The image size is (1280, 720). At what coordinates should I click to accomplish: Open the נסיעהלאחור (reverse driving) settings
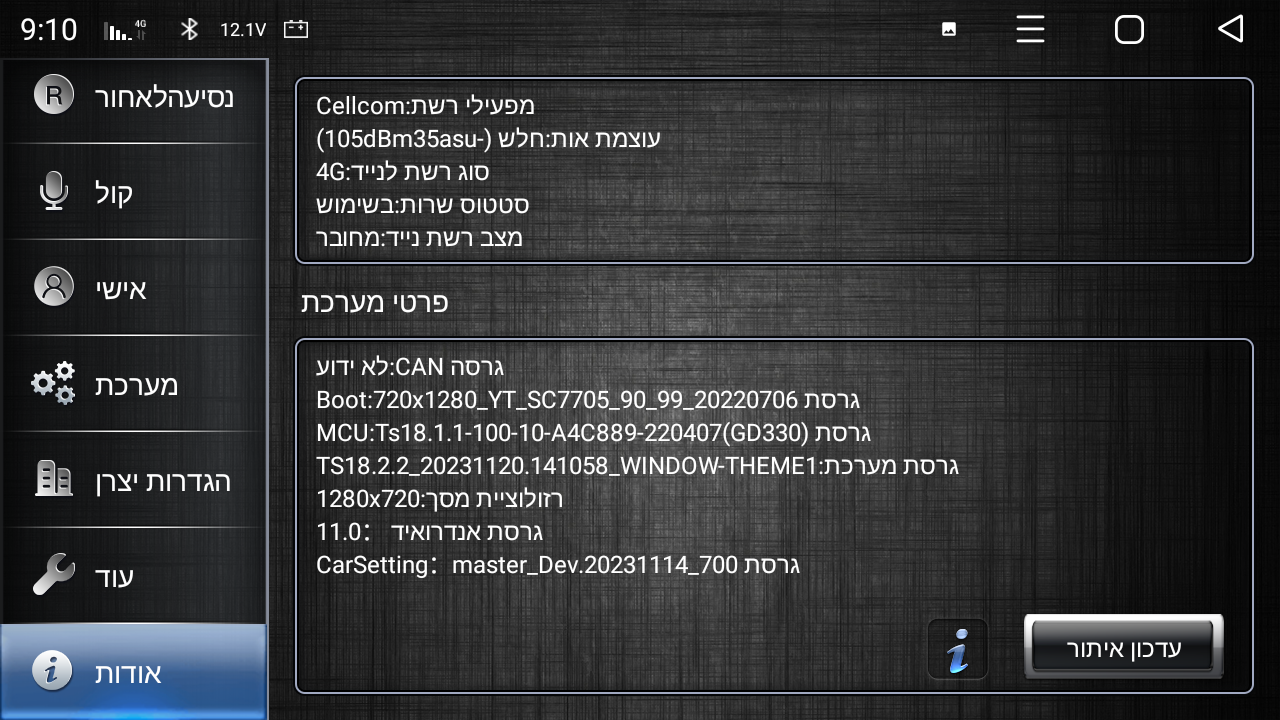(134, 97)
